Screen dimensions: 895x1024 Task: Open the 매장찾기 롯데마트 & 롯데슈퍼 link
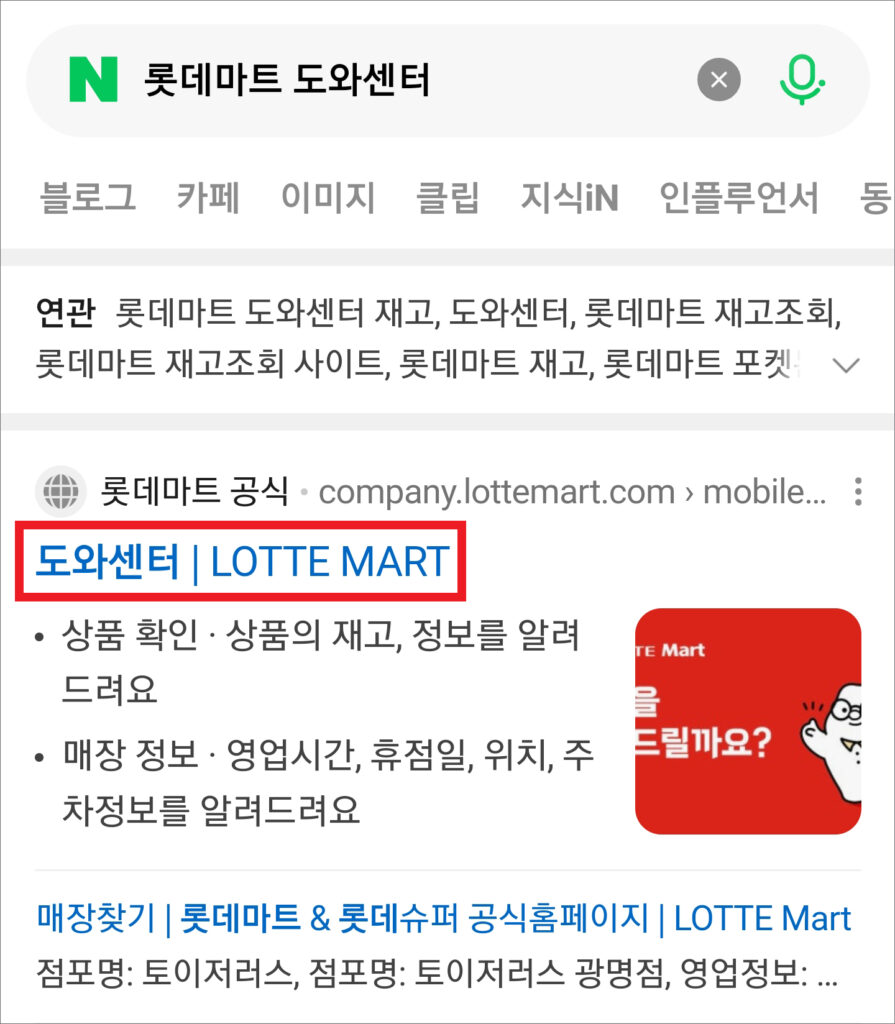pyautogui.click(x=443, y=918)
